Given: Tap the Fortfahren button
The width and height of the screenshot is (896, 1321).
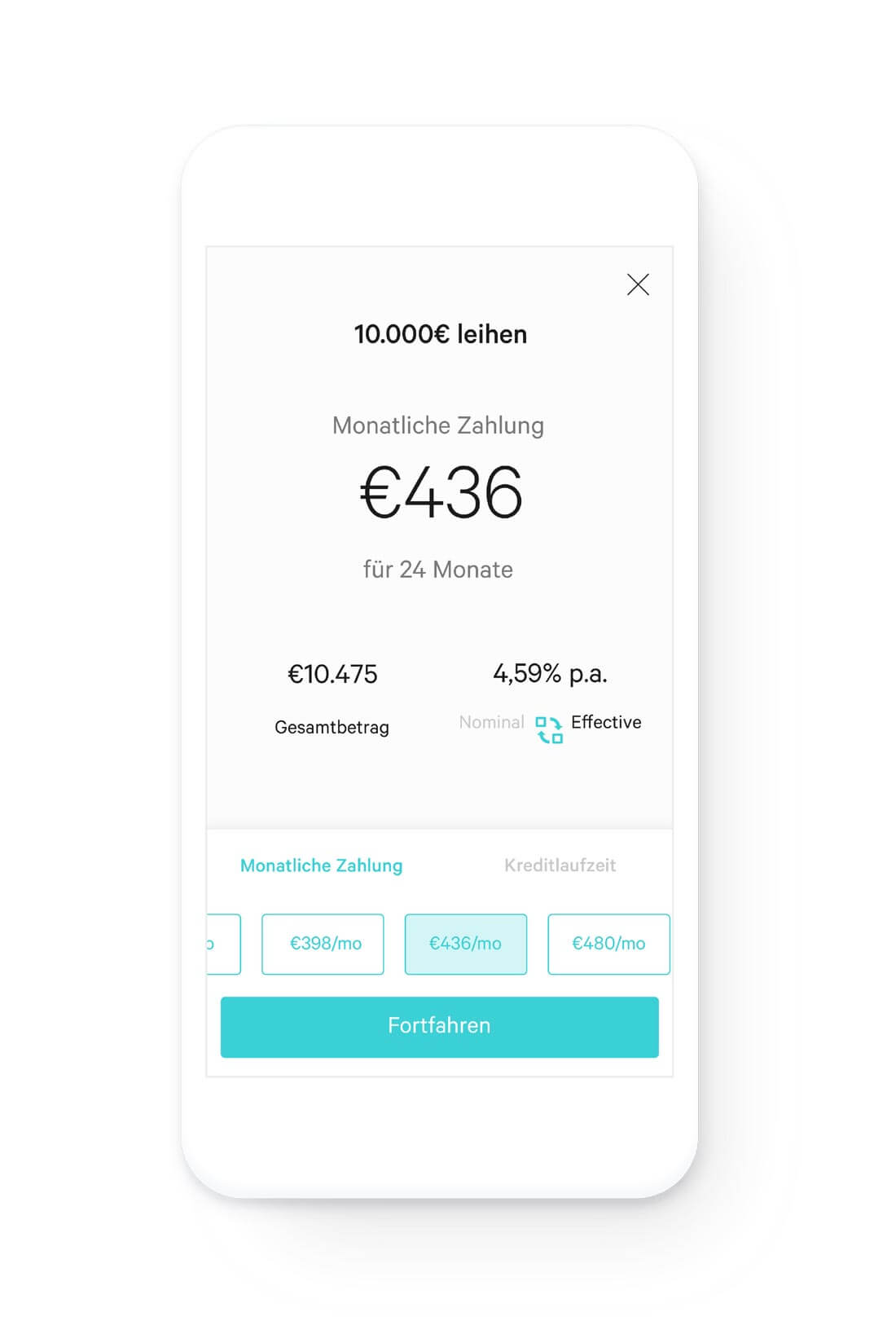Looking at the screenshot, I should (x=439, y=1027).
